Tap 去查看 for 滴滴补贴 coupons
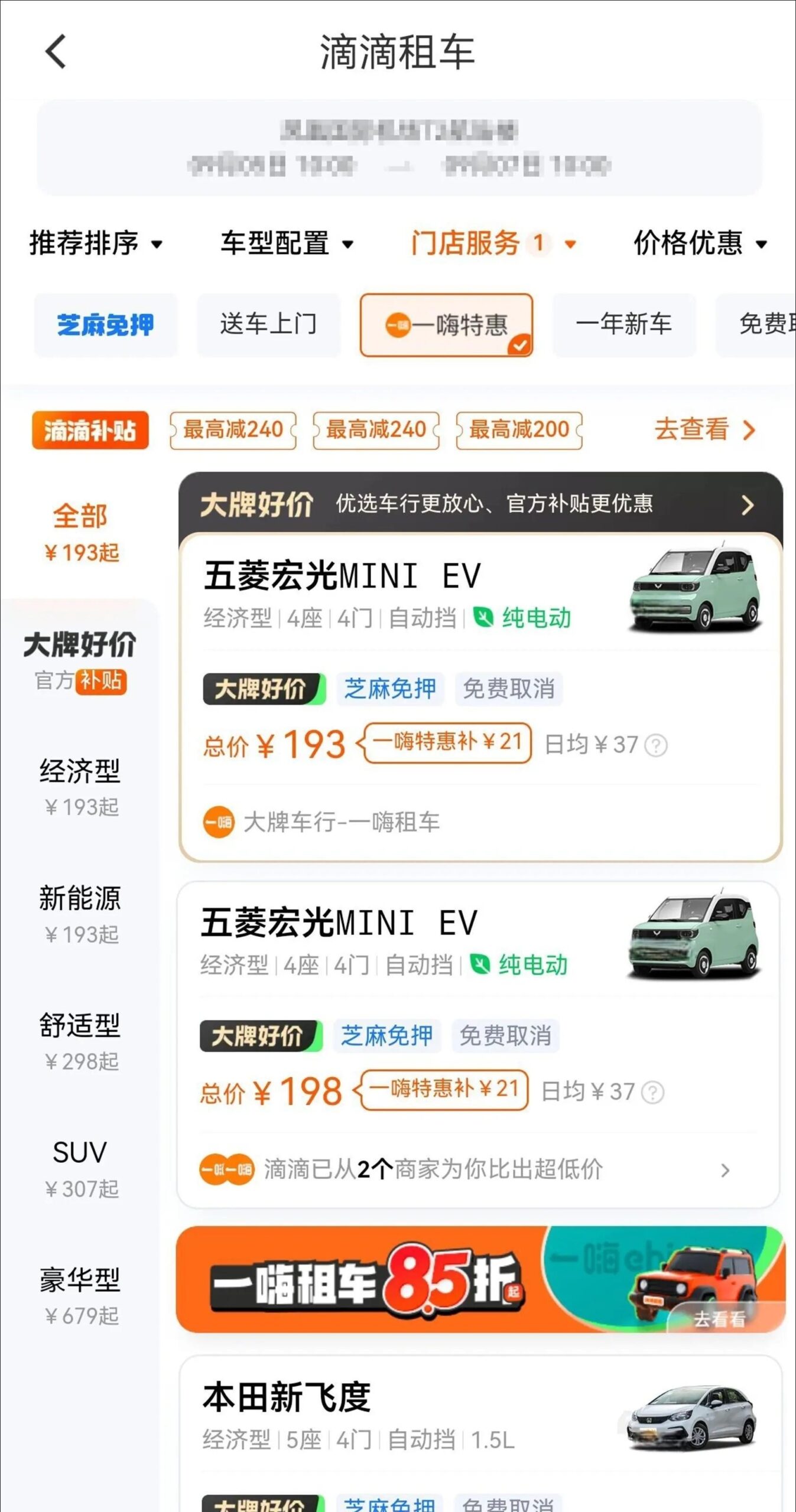The height and width of the screenshot is (1512, 796). coord(704,429)
